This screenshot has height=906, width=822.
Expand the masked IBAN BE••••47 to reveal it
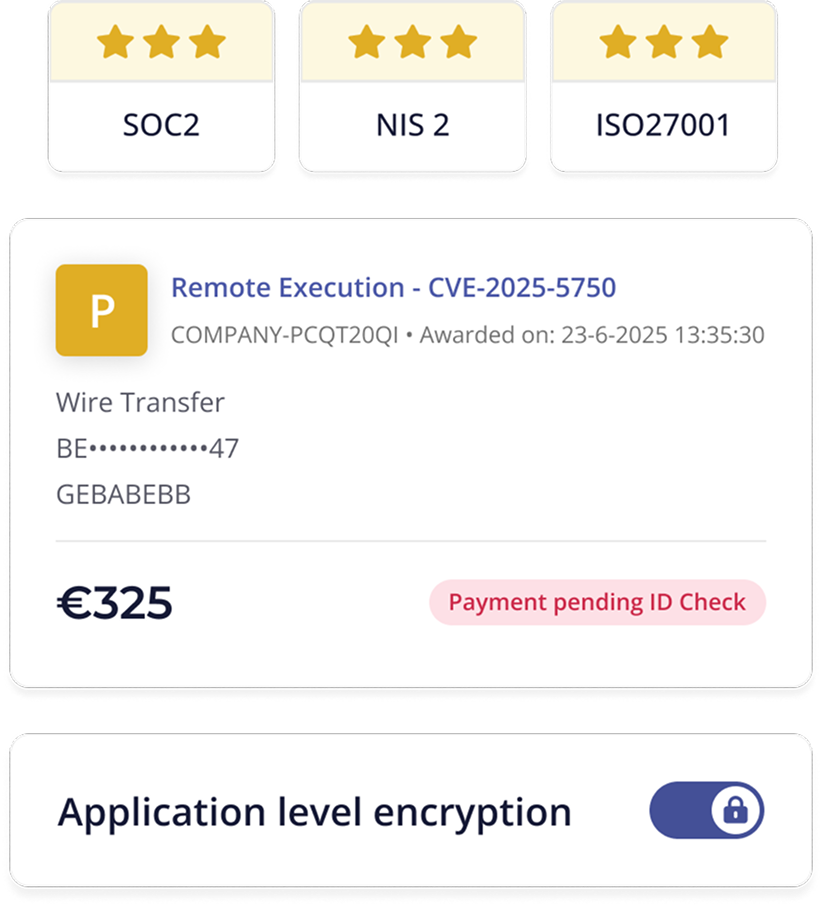coord(148,448)
